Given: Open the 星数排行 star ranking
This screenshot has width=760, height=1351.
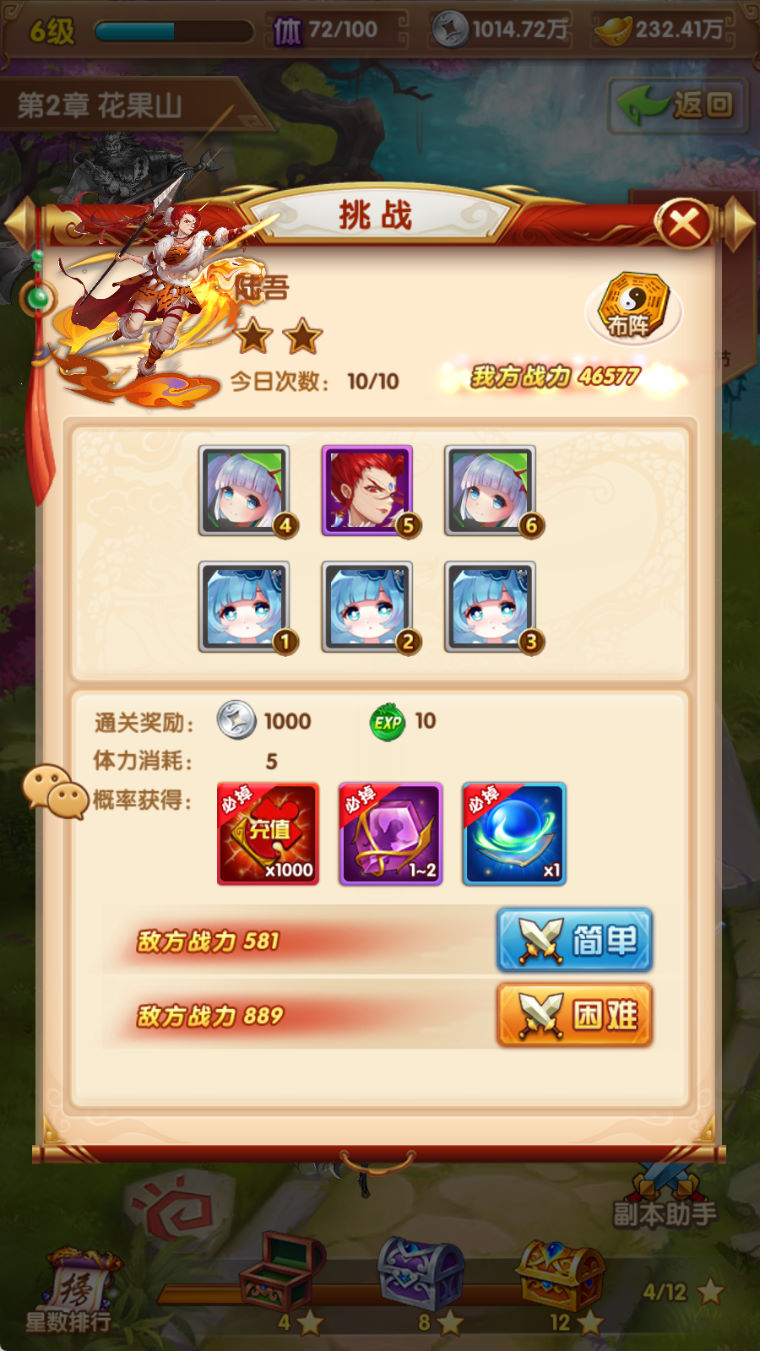Looking at the screenshot, I should point(70,1290).
